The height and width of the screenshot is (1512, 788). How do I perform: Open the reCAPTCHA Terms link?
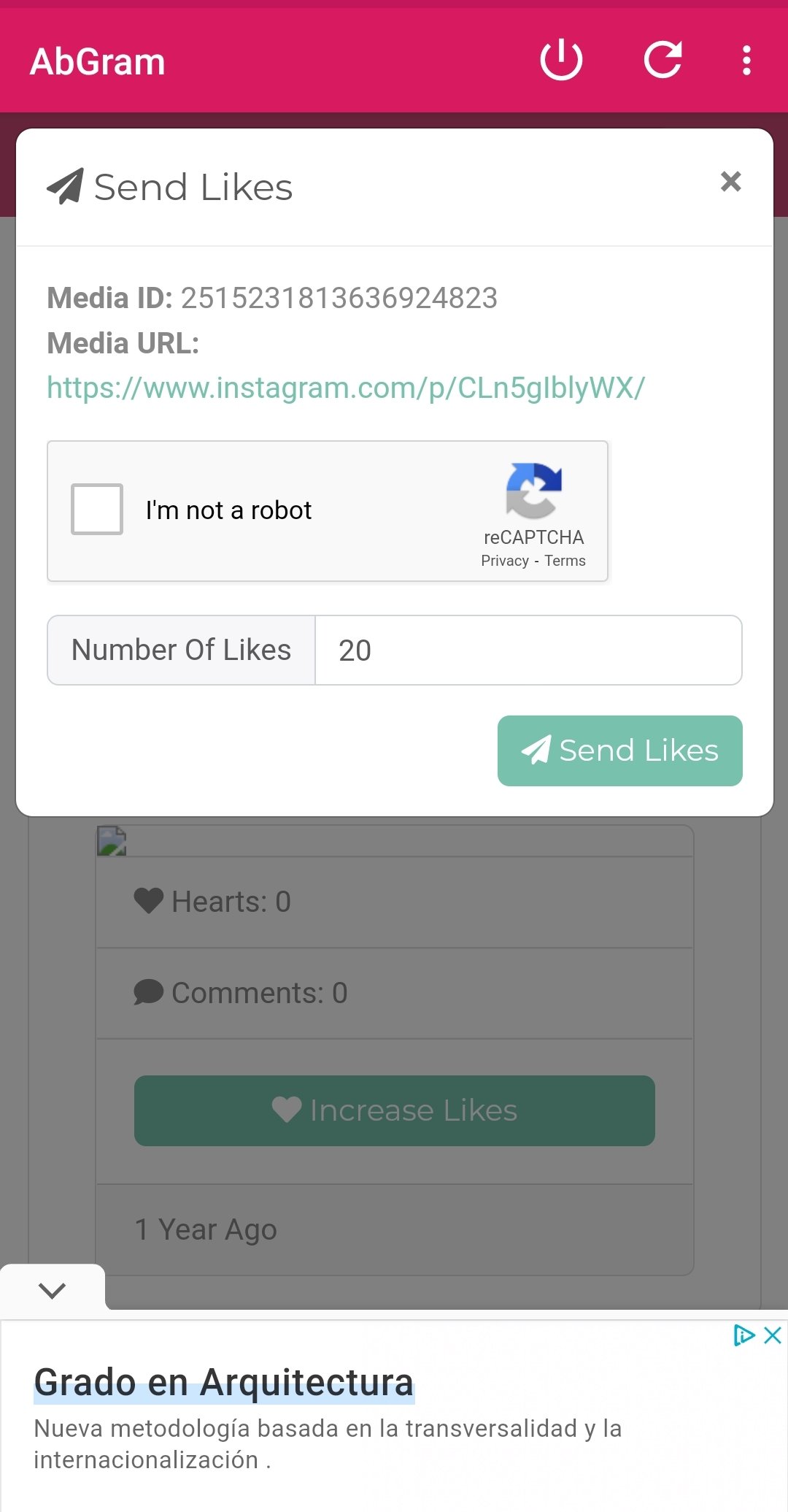point(565,561)
